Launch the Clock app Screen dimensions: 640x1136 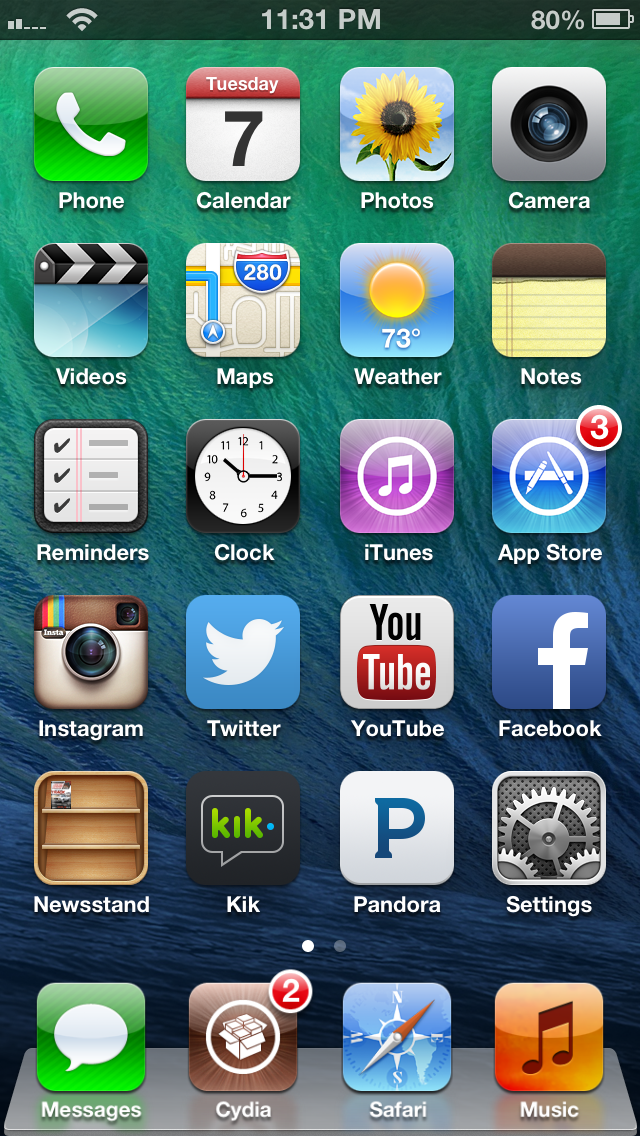click(243, 476)
